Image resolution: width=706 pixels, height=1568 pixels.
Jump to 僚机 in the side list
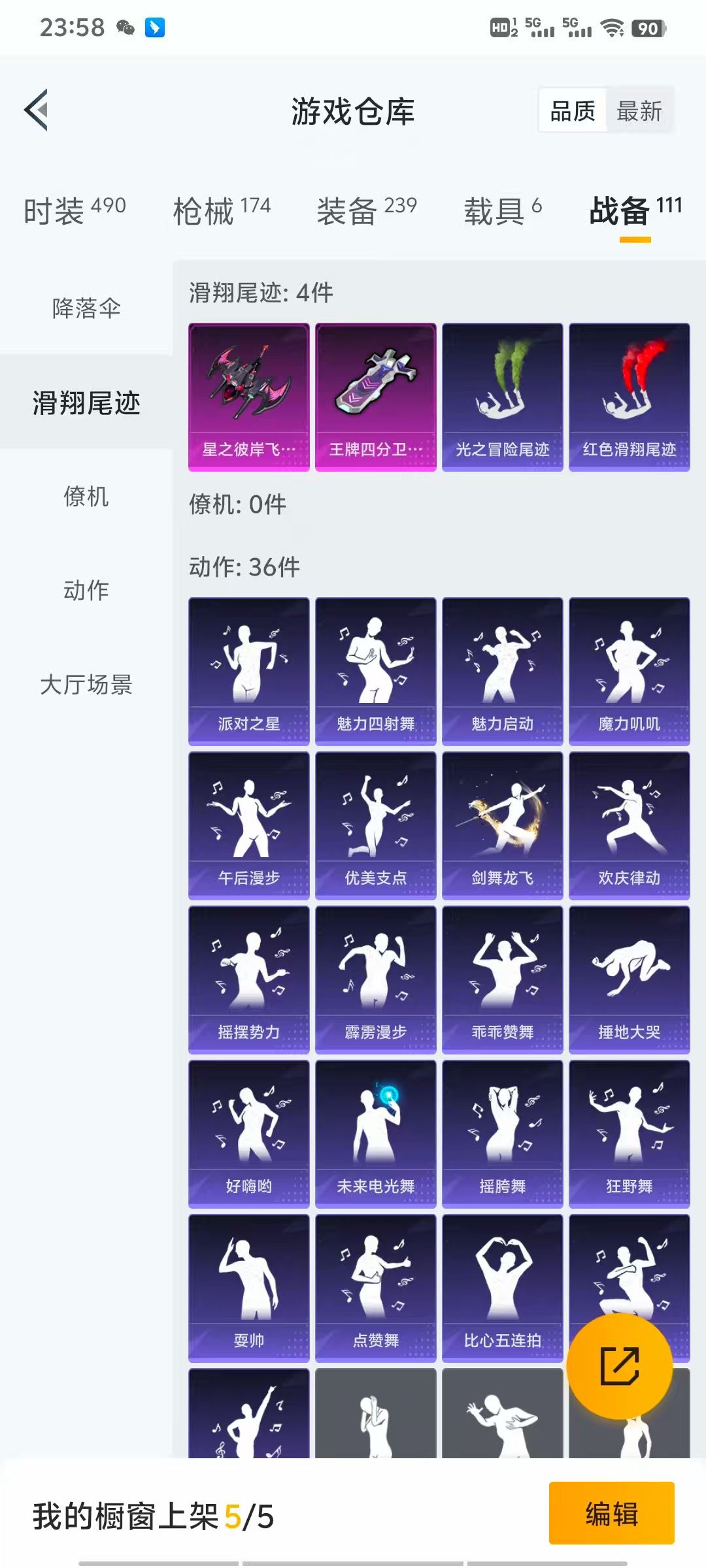86,497
